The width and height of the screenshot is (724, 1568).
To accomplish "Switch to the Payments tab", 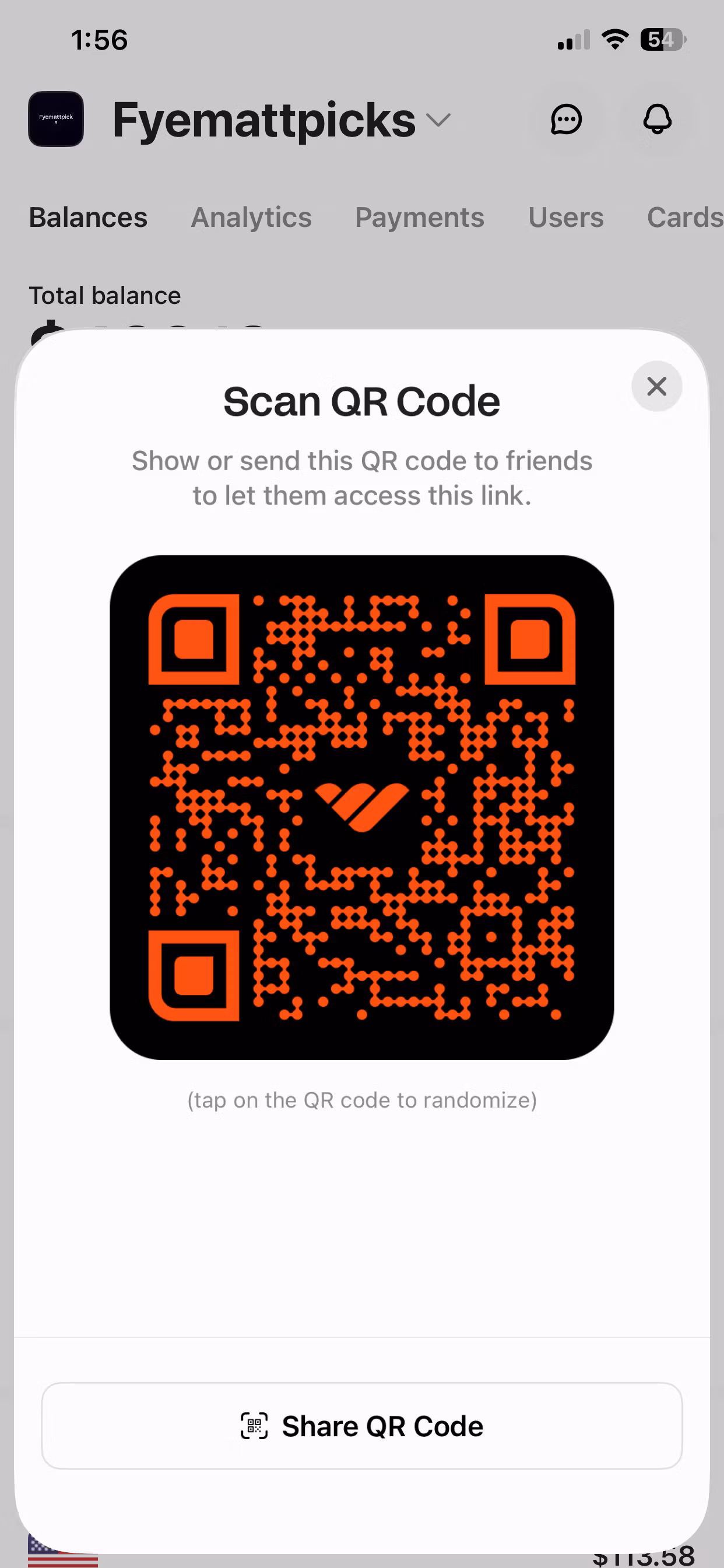I will (420, 218).
